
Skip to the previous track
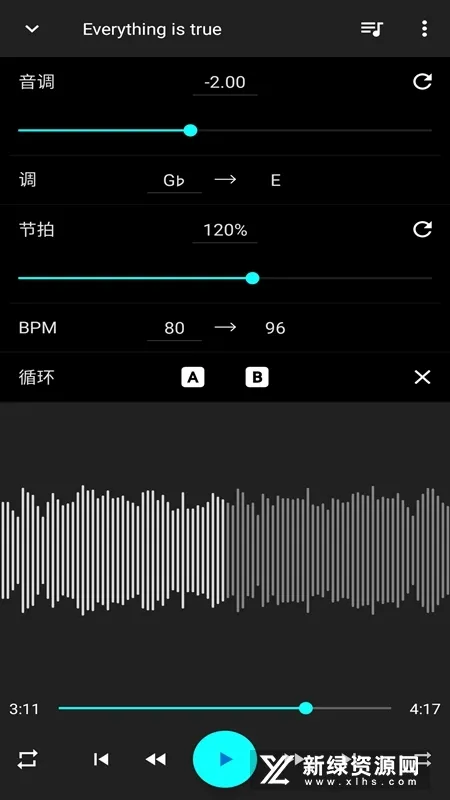(101, 760)
